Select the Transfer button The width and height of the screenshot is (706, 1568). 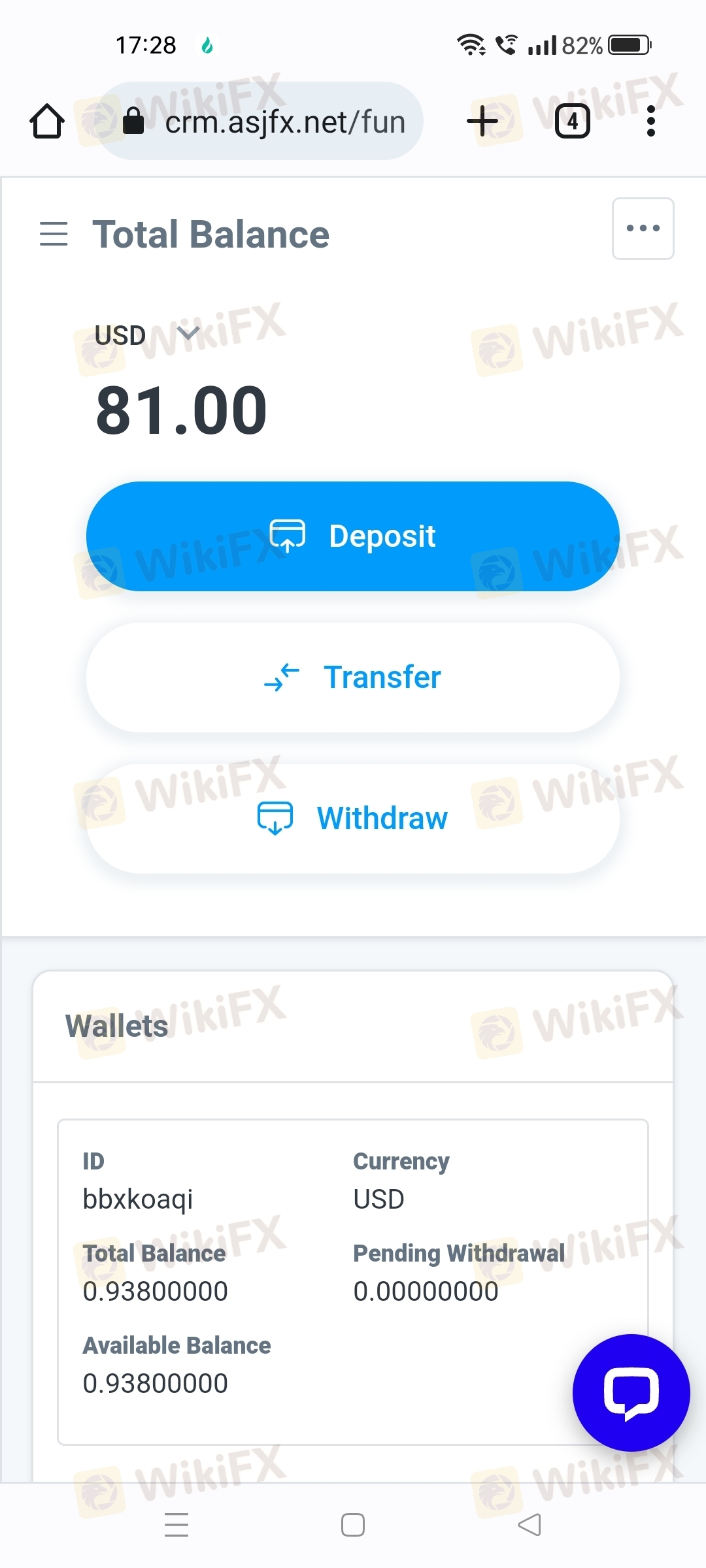(353, 678)
